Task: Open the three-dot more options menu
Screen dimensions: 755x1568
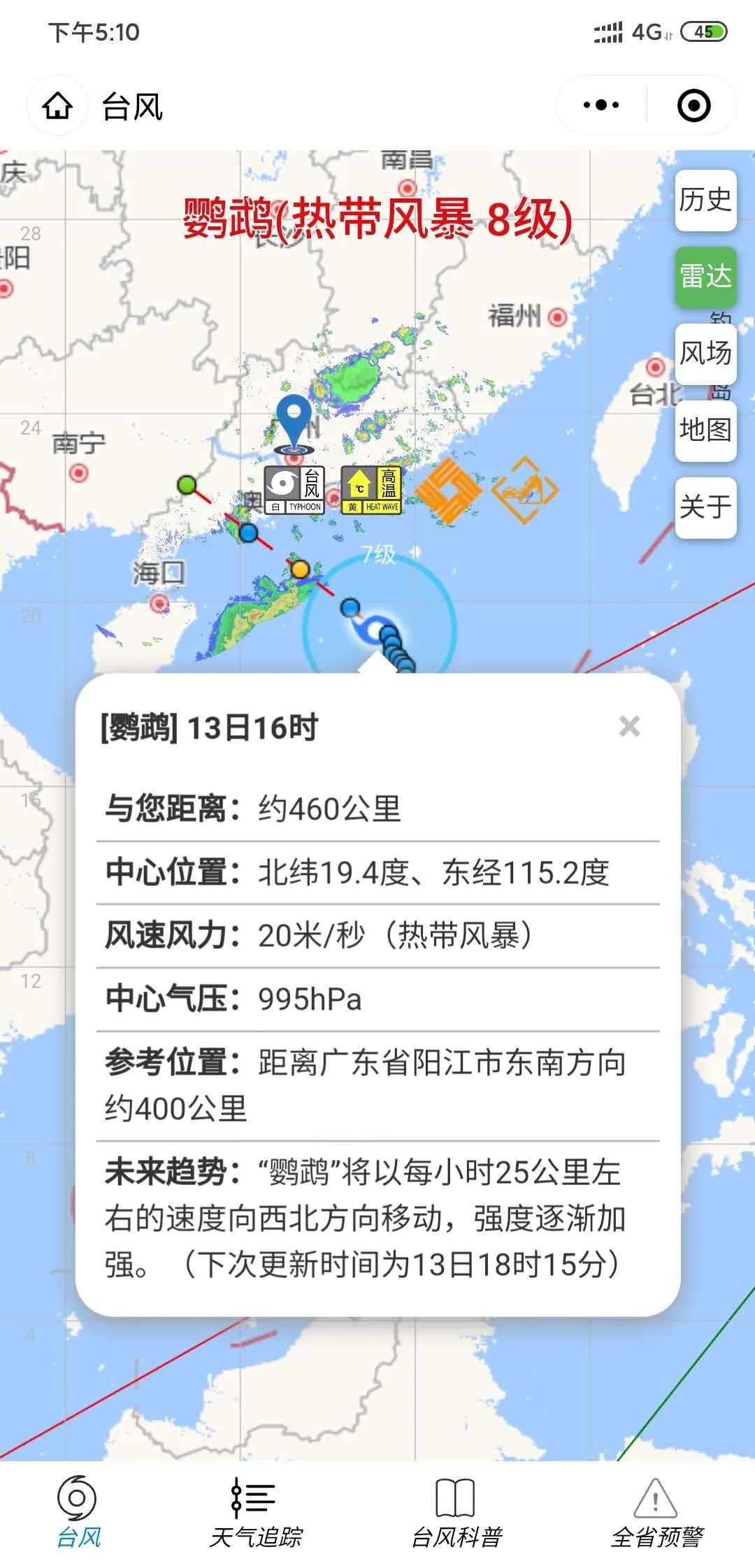Action: click(x=601, y=106)
